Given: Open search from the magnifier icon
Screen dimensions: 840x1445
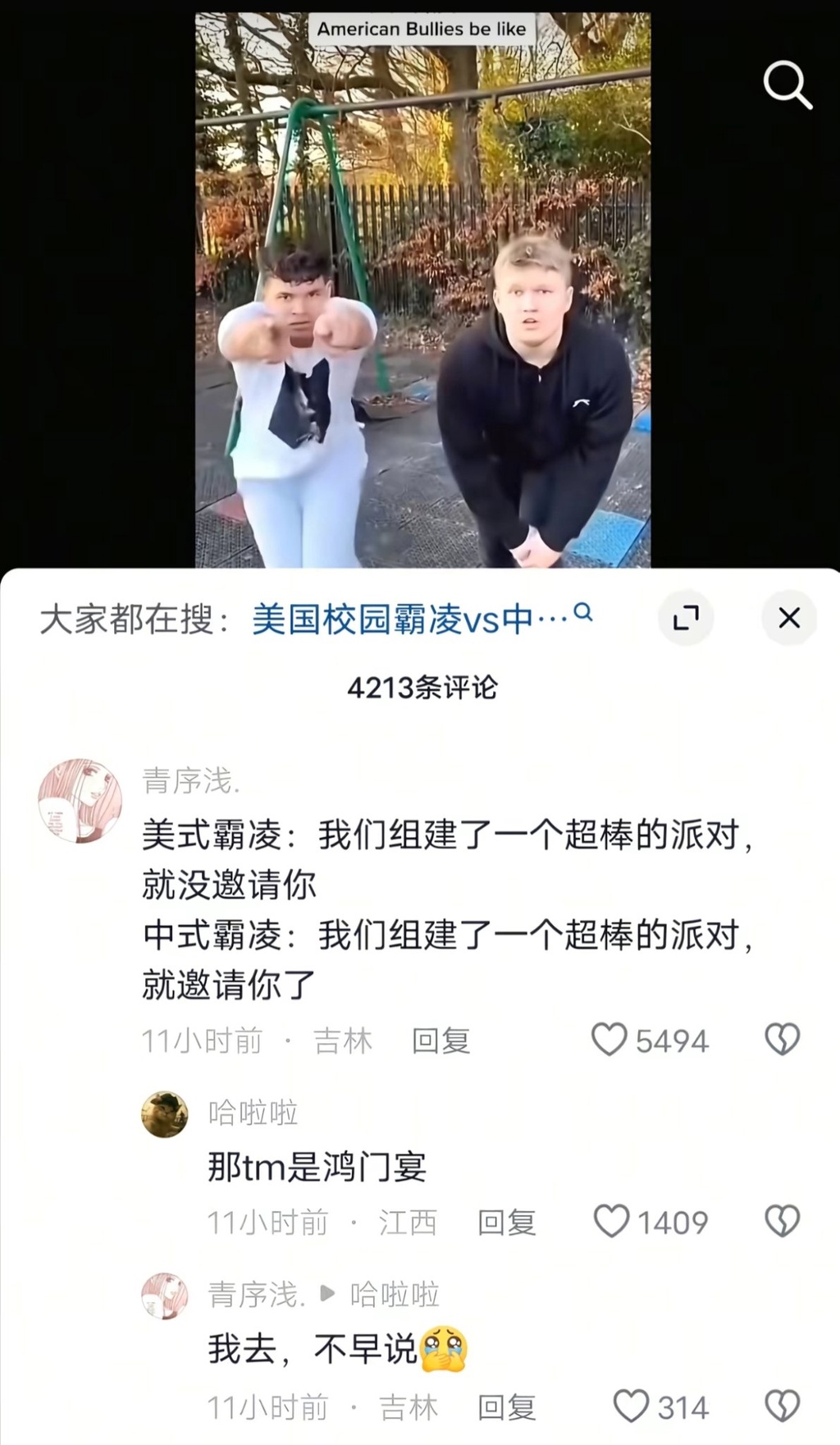Looking at the screenshot, I should 787,85.
